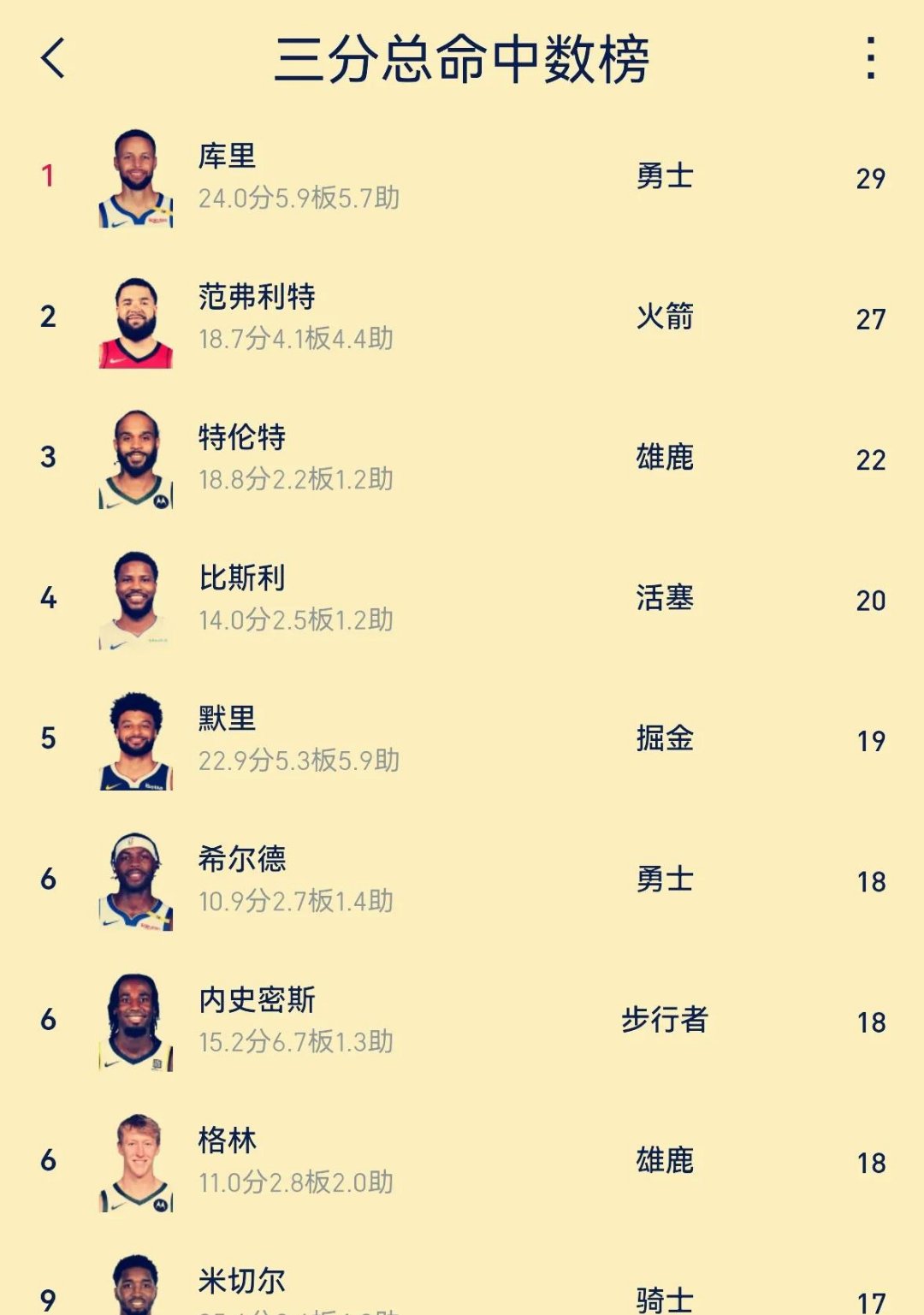Tap VanVleet's player avatar photo
This screenshot has height=1315, width=924.
135,321
